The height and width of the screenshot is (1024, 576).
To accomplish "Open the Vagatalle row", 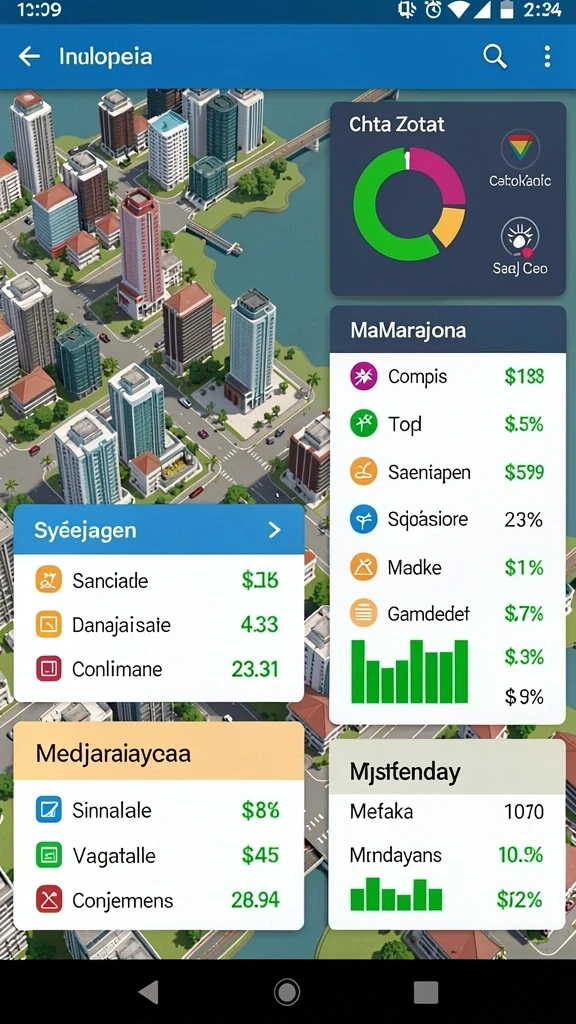I will tap(159, 855).
